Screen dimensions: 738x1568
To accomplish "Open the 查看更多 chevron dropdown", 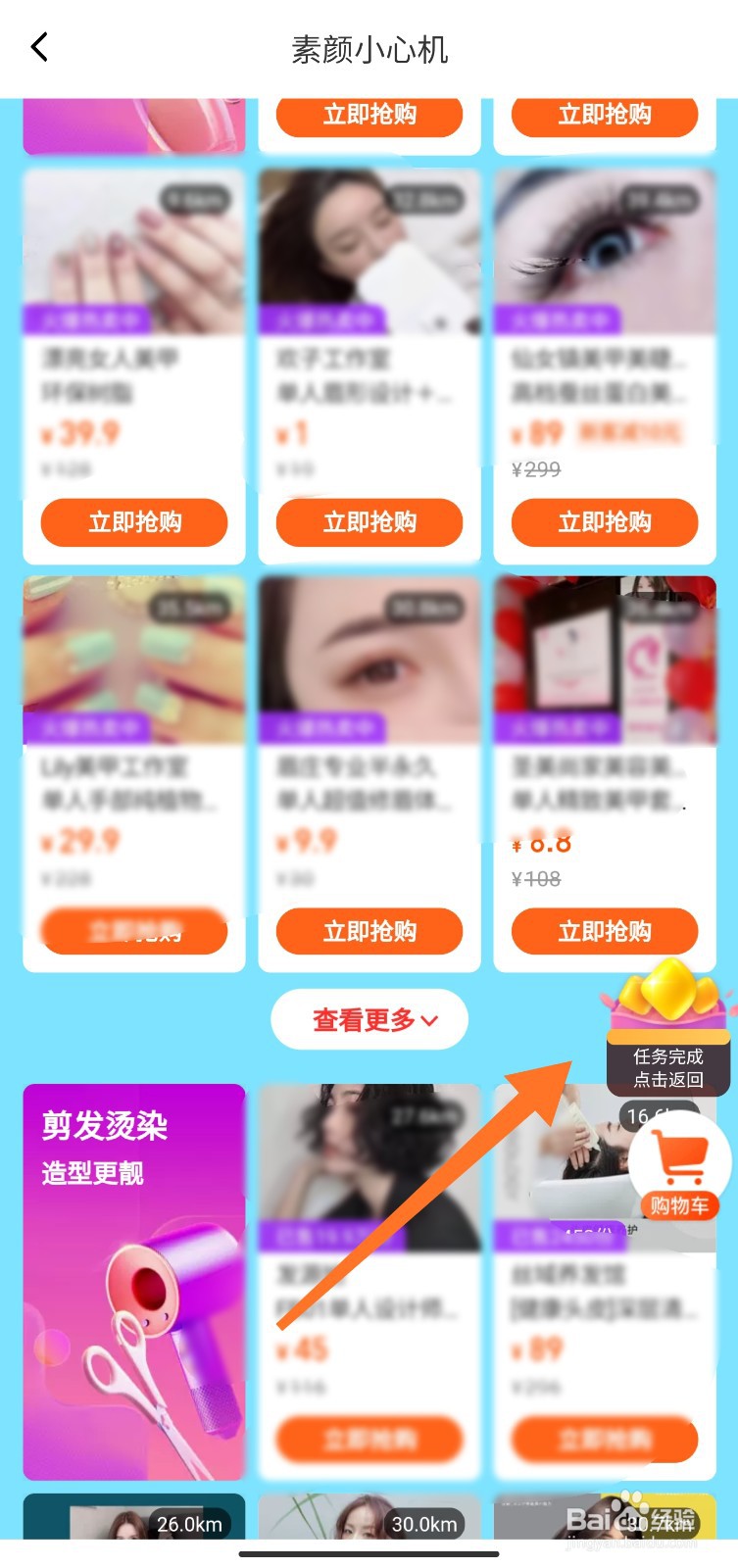I will (428, 1020).
